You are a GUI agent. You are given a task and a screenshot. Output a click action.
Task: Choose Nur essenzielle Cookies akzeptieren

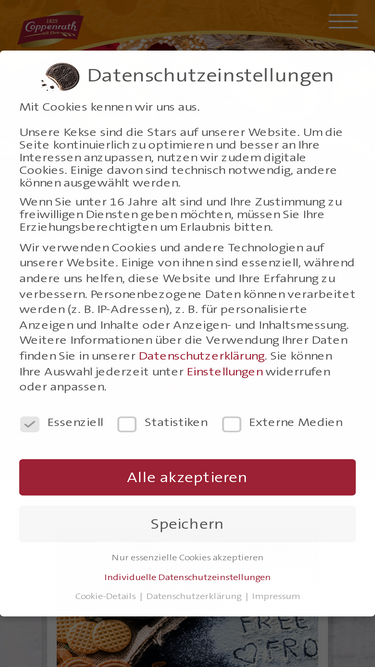click(x=187, y=557)
